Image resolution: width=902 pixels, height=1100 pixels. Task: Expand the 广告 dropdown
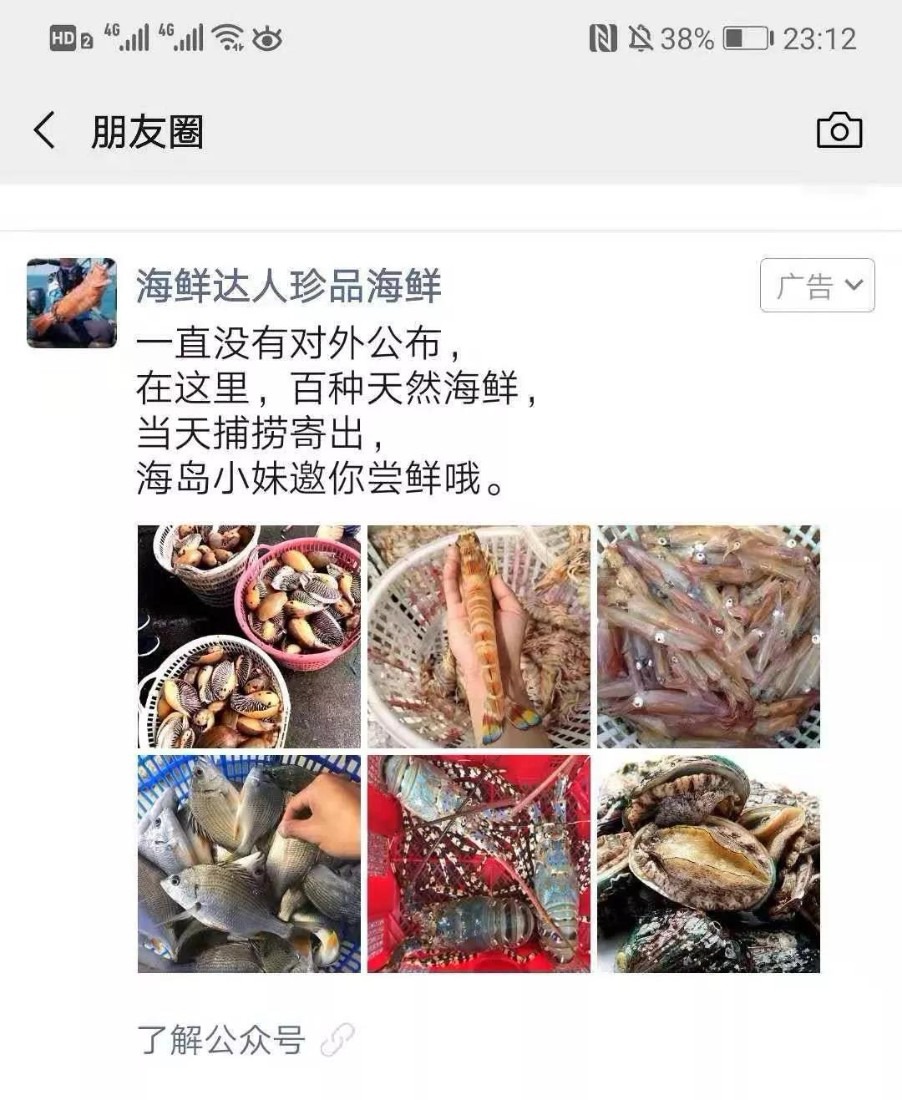pos(817,286)
